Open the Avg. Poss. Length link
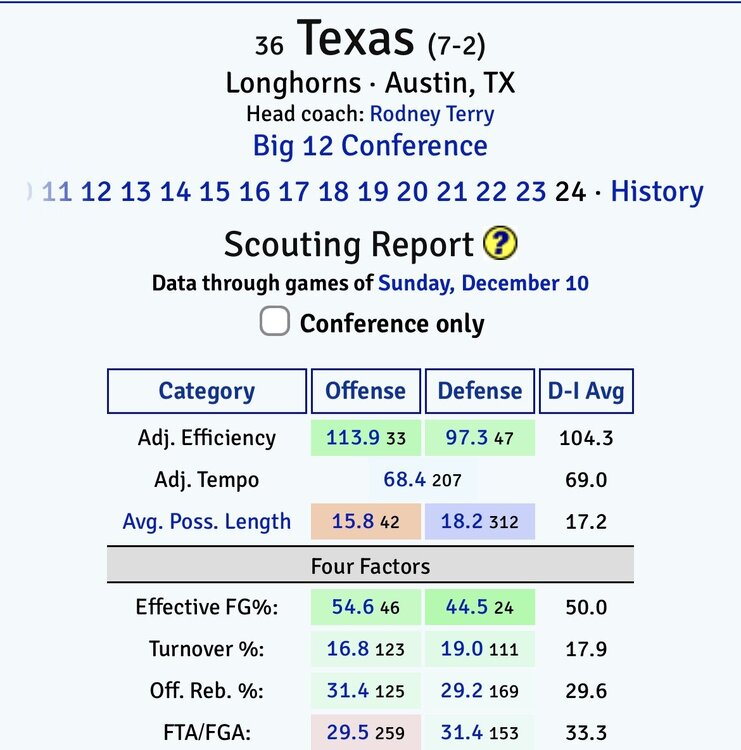The height and width of the screenshot is (750, 741). [207, 521]
